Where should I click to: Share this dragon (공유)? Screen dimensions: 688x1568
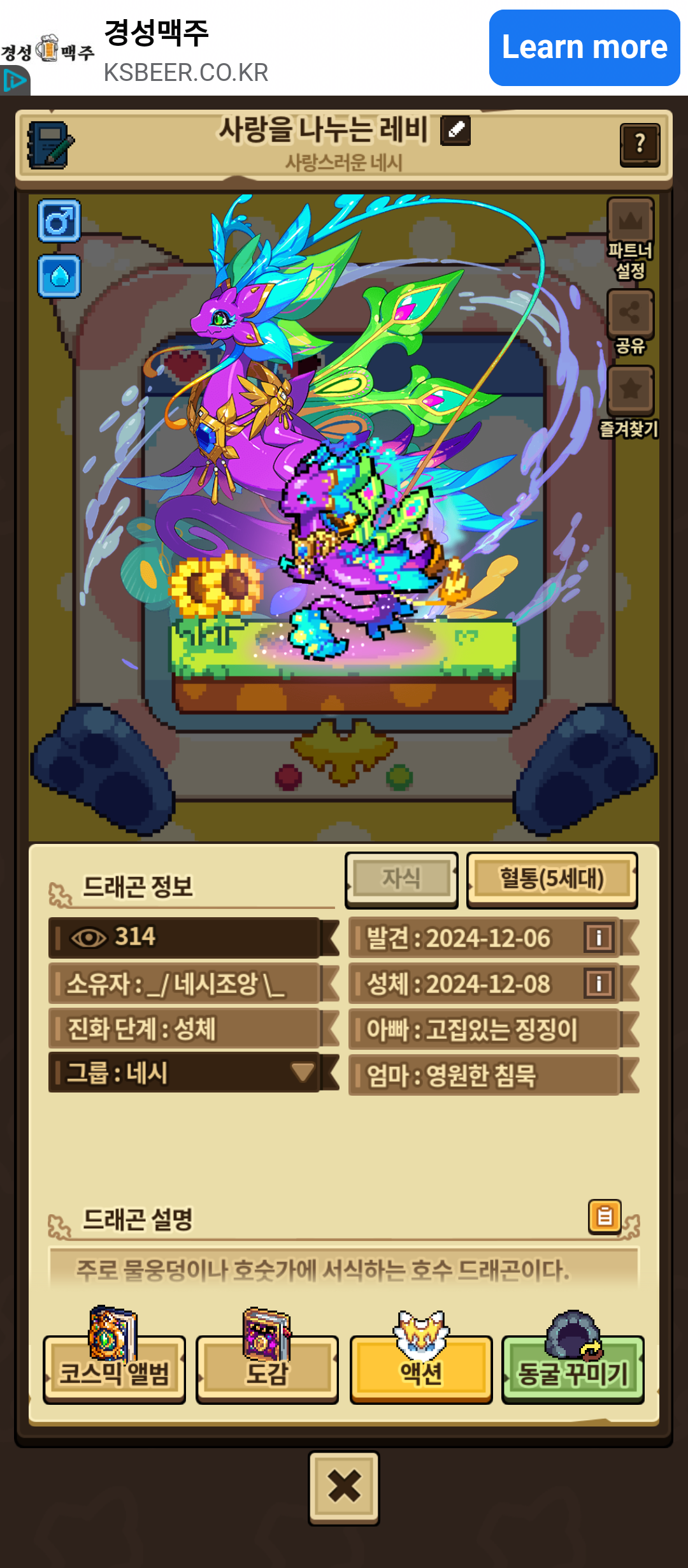coord(630,314)
